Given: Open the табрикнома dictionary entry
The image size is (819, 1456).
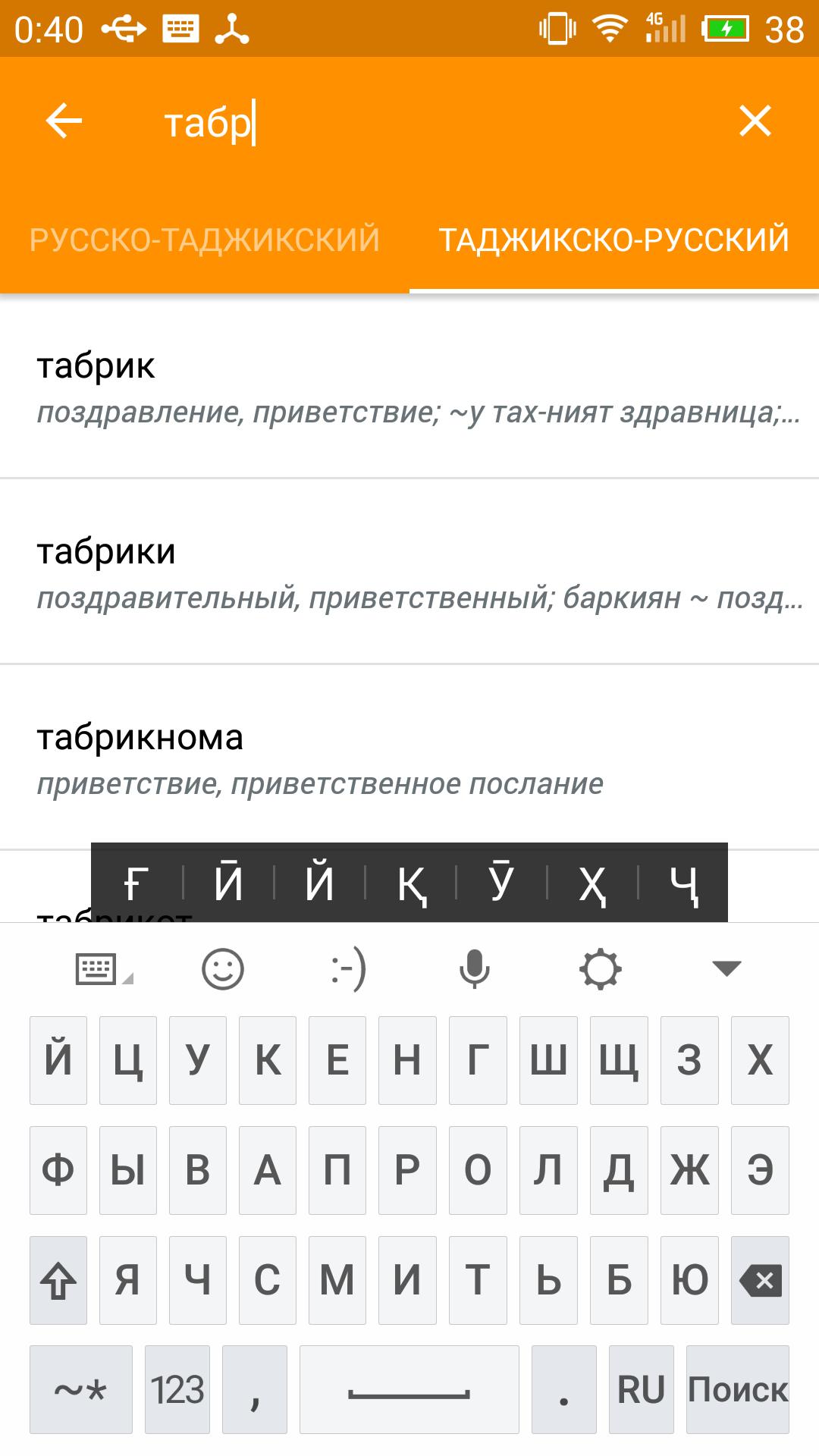Looking at the screenshot, I should tap(409, 758).
